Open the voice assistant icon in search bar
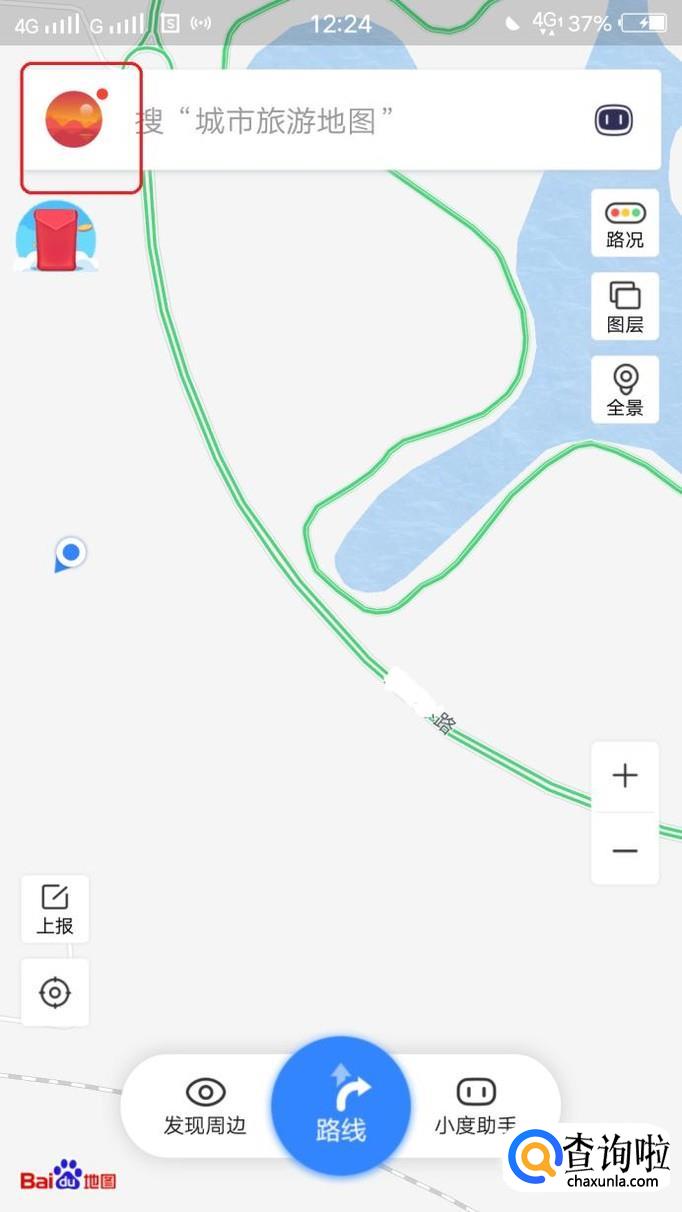This screenshot has height=1212, width=682. point(614,121)
